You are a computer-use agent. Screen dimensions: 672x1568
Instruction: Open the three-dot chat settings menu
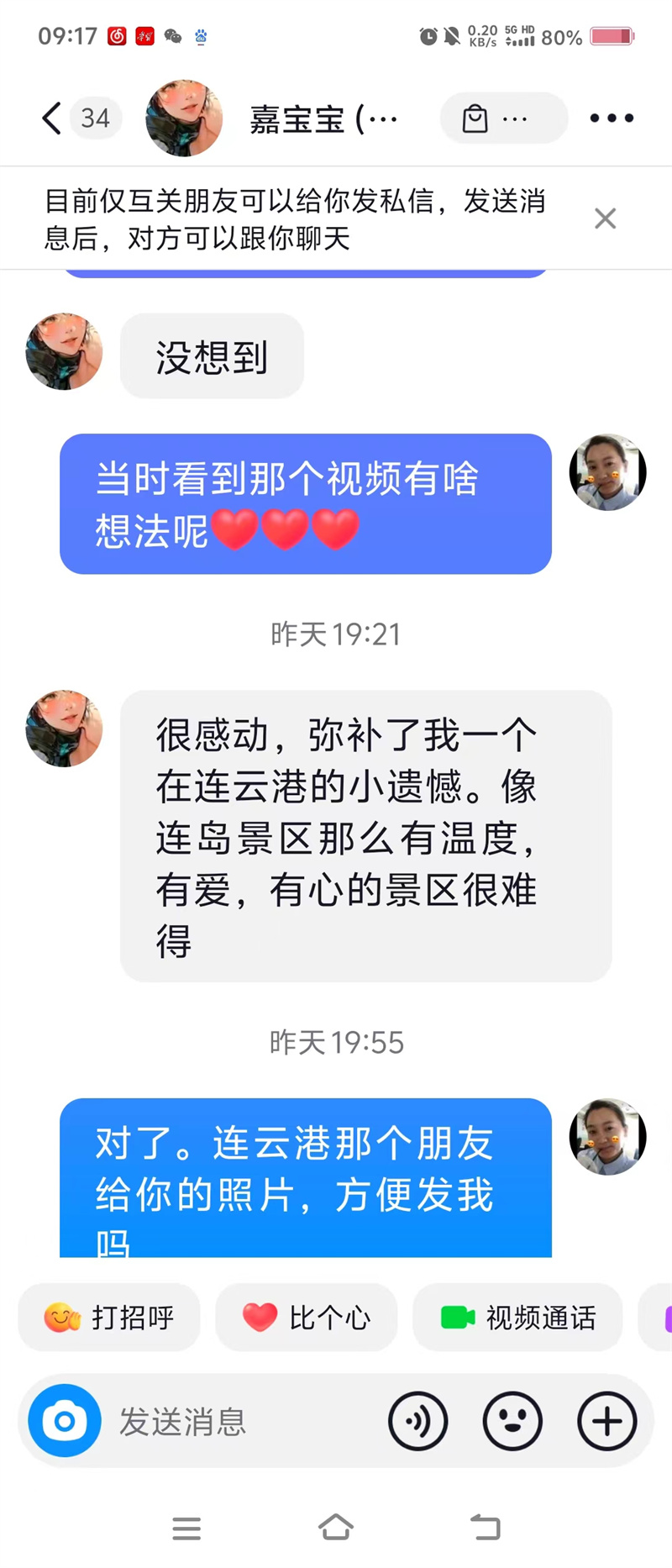pos(611,118)
